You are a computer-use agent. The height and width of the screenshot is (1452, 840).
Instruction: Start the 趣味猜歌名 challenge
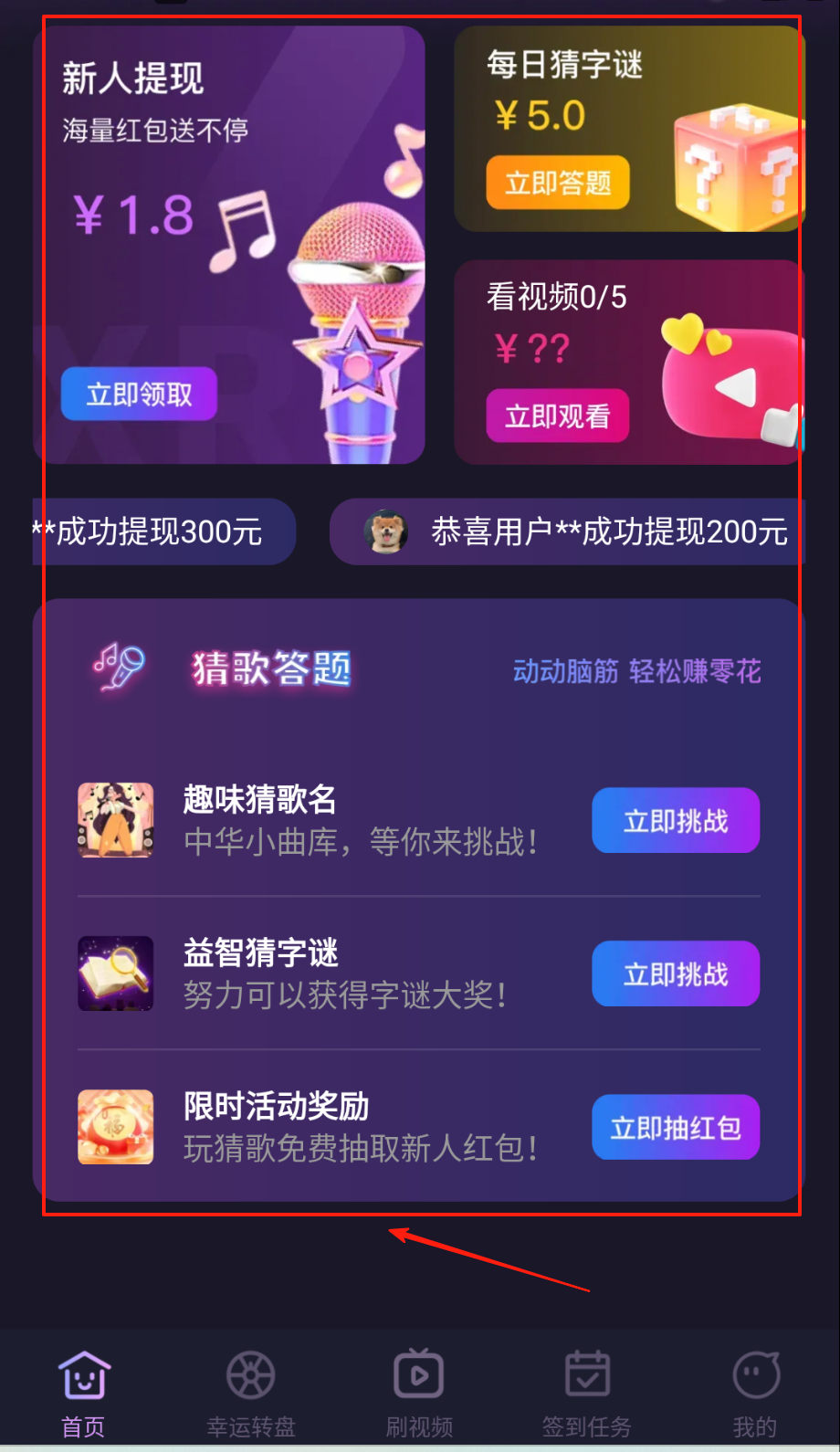coord(676,821)
